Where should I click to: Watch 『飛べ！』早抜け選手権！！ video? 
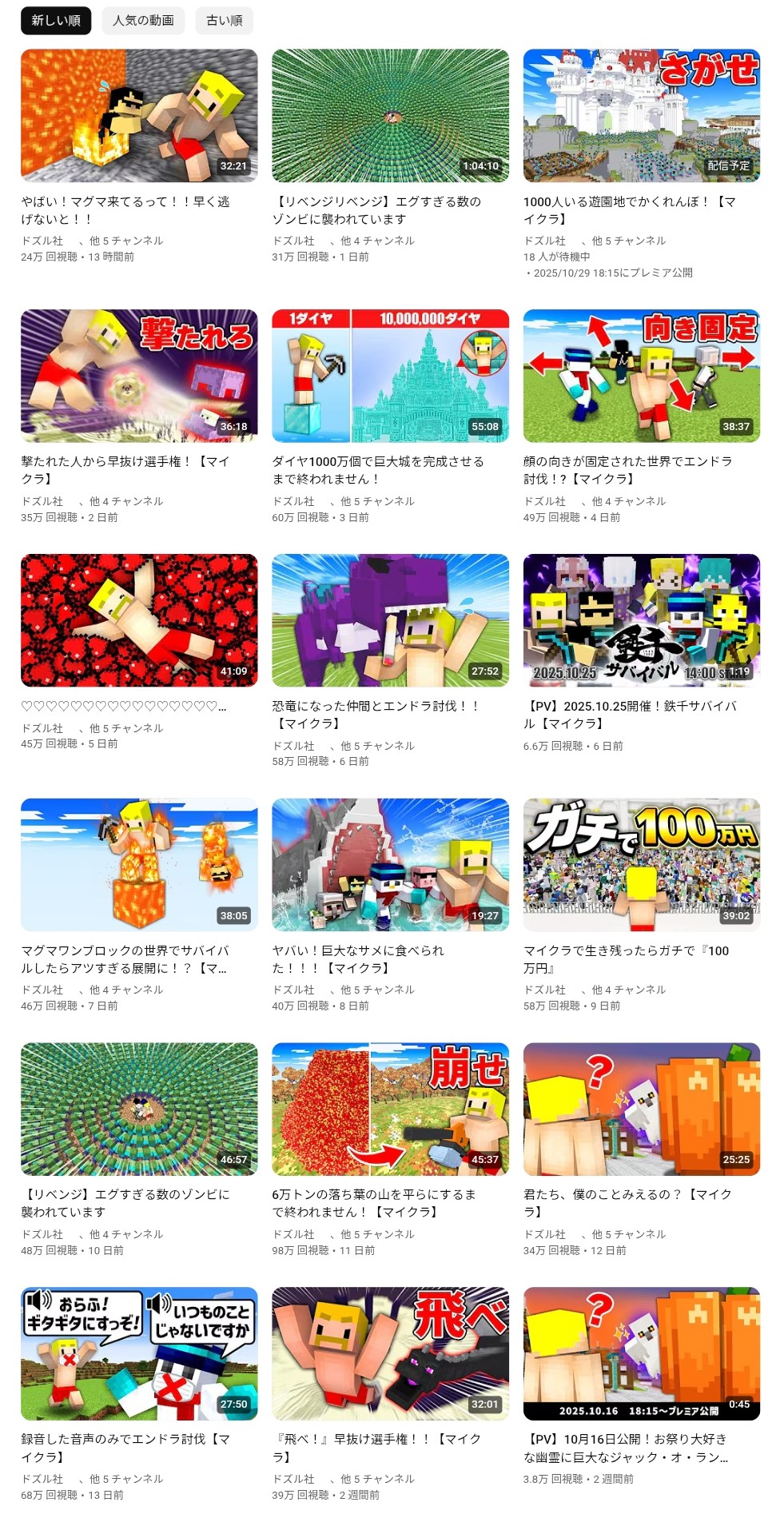tap(390, 1353)
